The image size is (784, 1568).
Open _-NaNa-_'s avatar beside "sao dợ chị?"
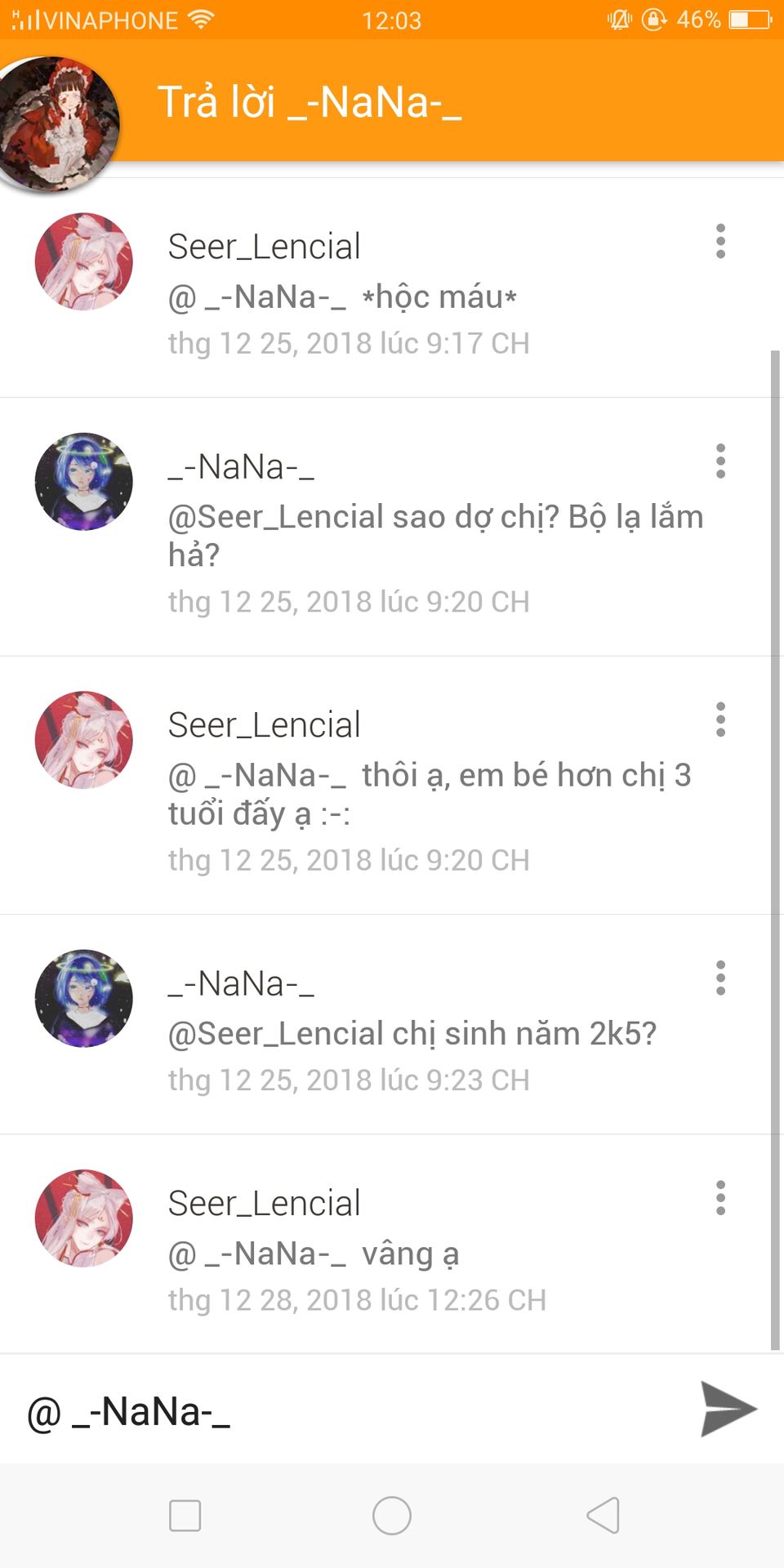point(84,482)
